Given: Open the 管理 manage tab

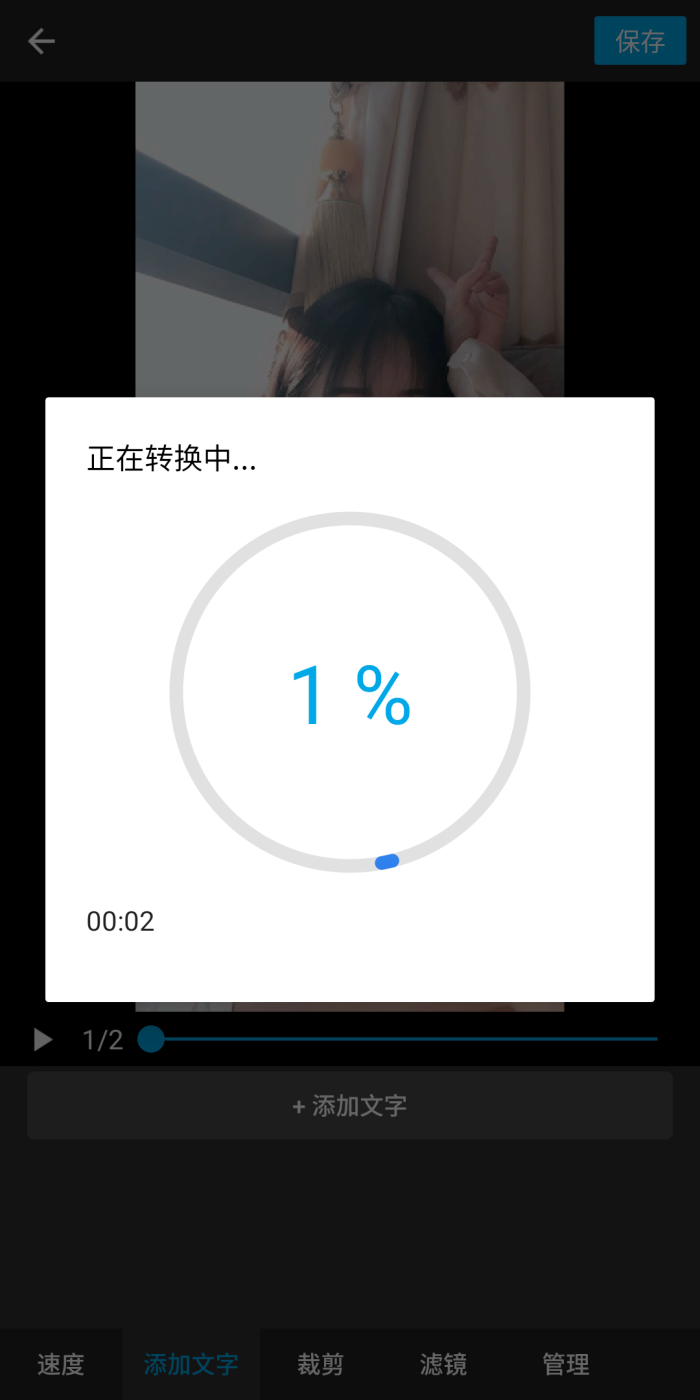Looking at the screenshot, I should [566, 1364].
